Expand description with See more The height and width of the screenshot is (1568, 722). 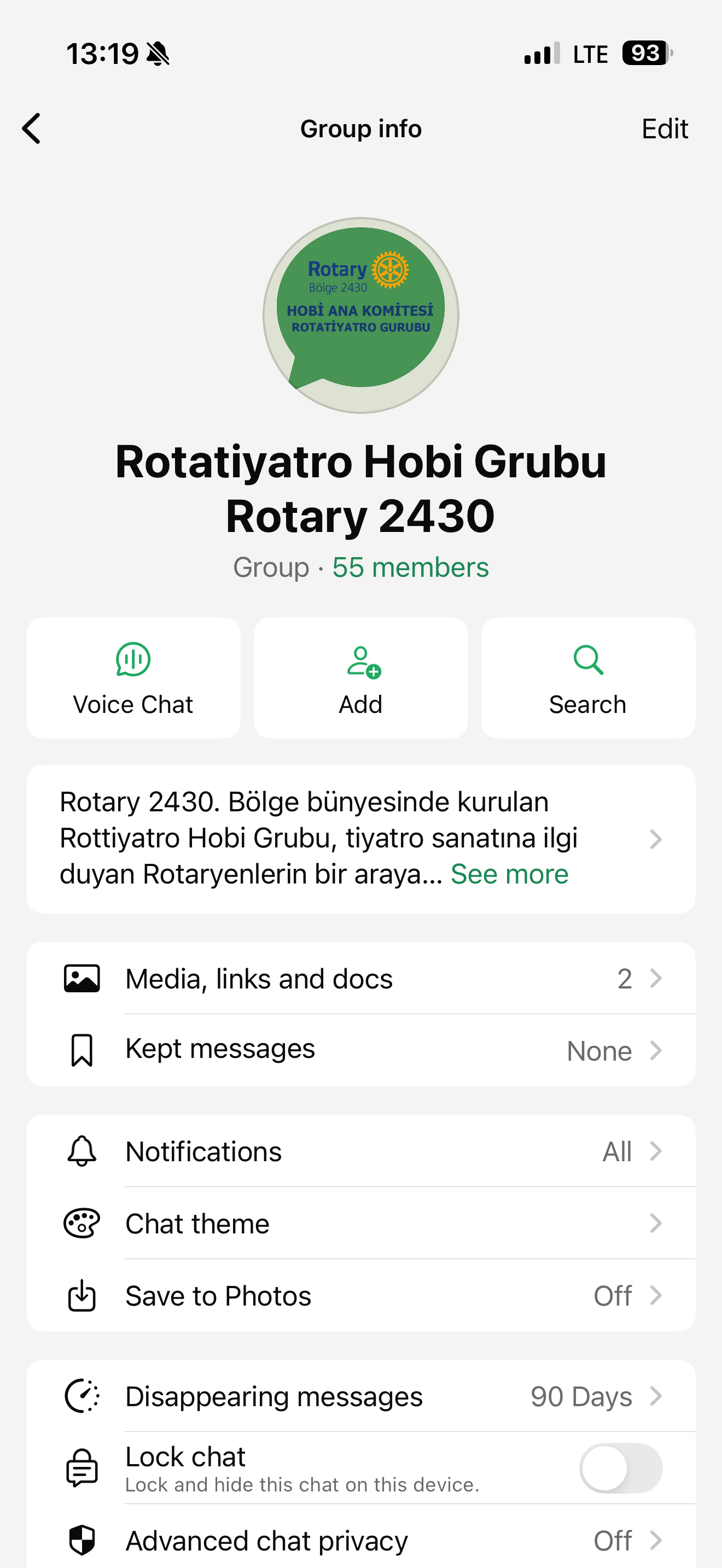pyautogui.click(x=509, y=874)
